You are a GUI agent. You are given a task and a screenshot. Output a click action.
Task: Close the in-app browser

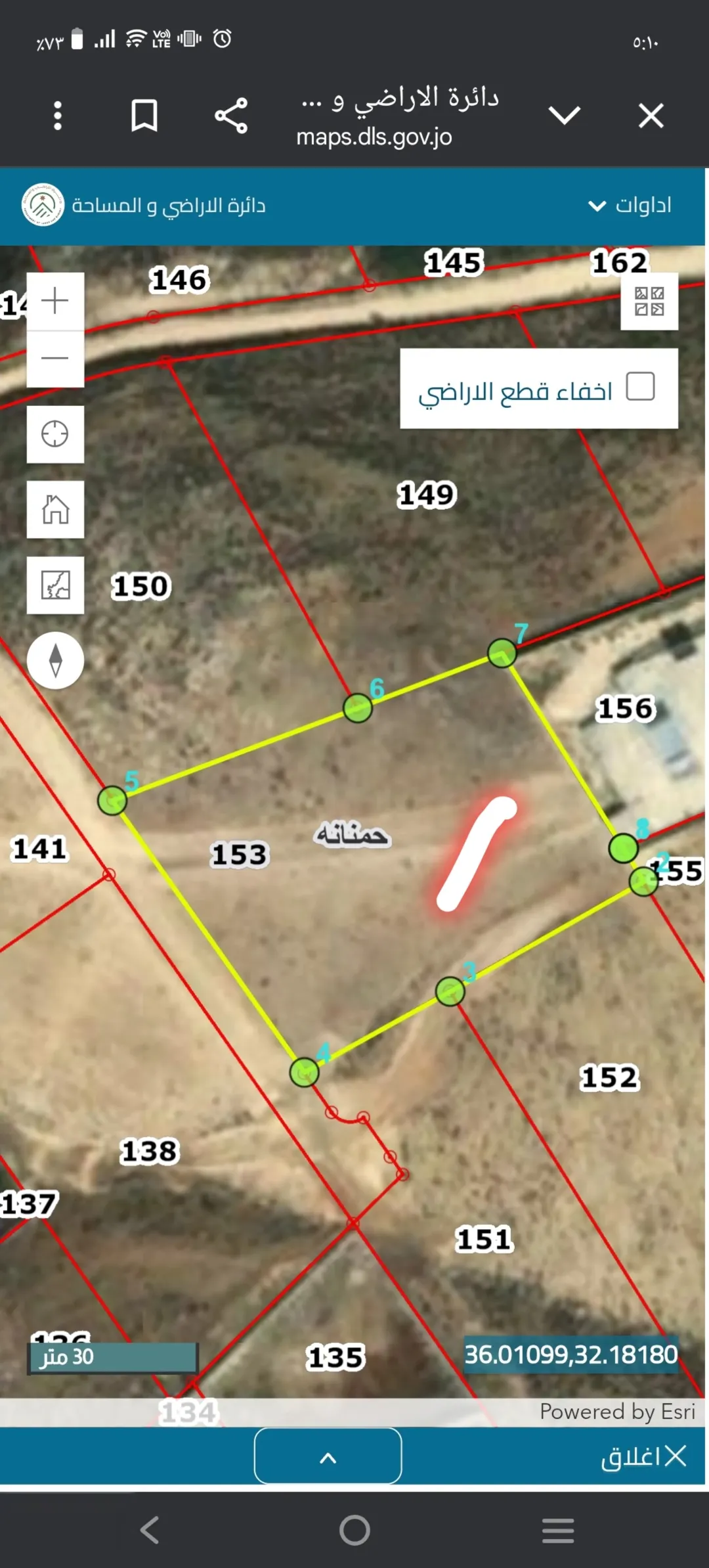pos(651,116)
